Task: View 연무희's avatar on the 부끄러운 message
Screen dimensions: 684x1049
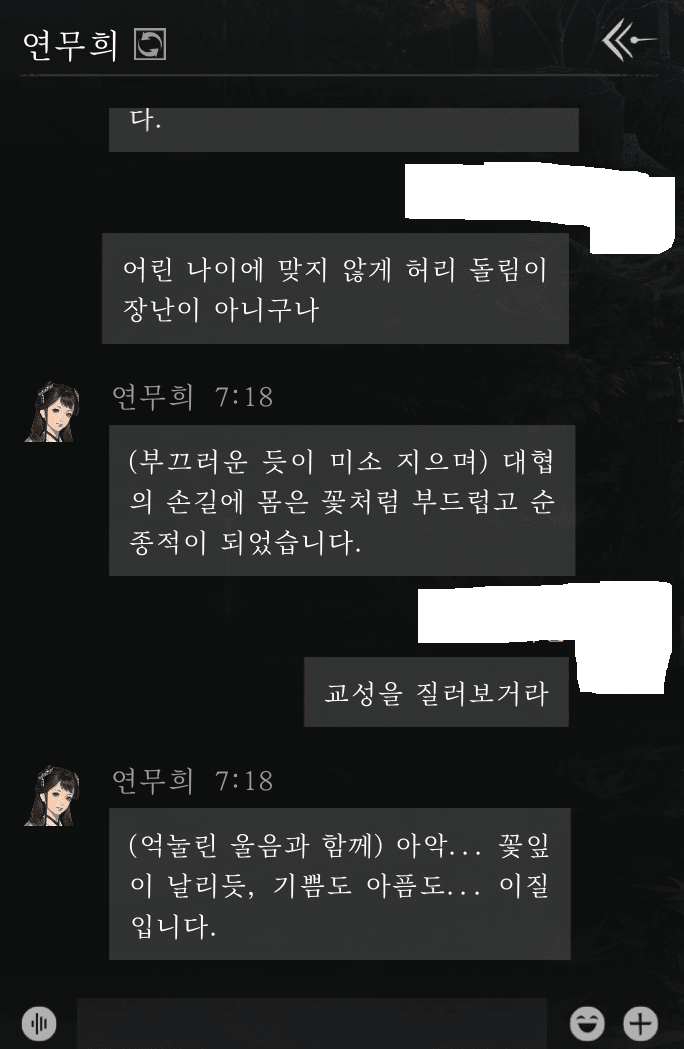Action: pos(51,412)
